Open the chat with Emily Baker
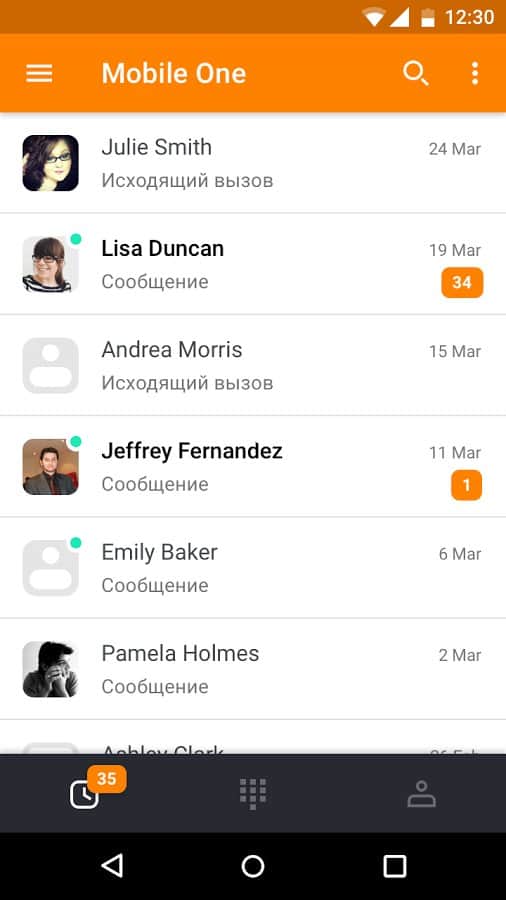Screen dimensions: 506x900 coord(253,567)
